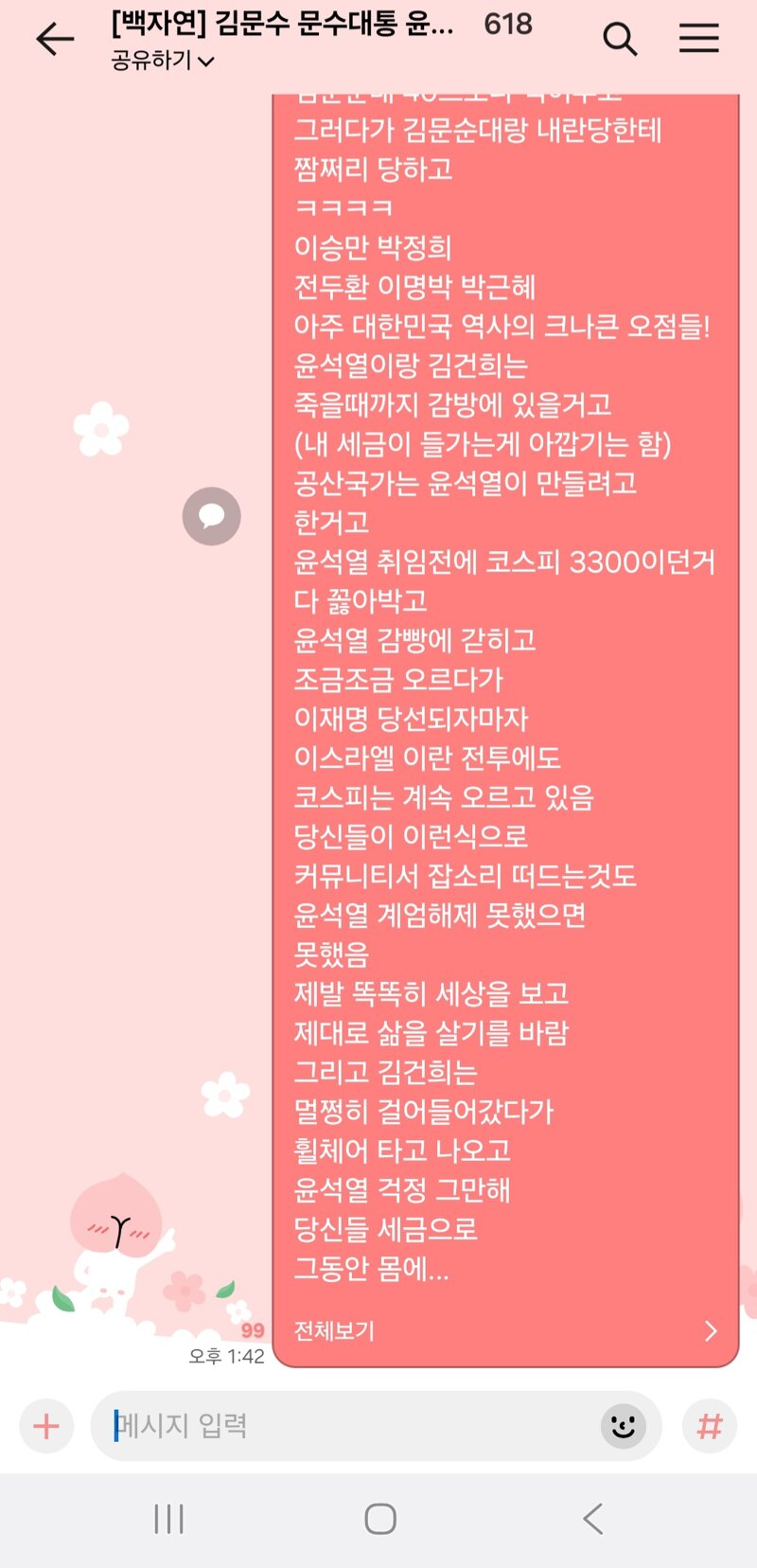This screenshot has height=1568, width=757.
Task: Open search in this chat
Action: coord(620,39)
